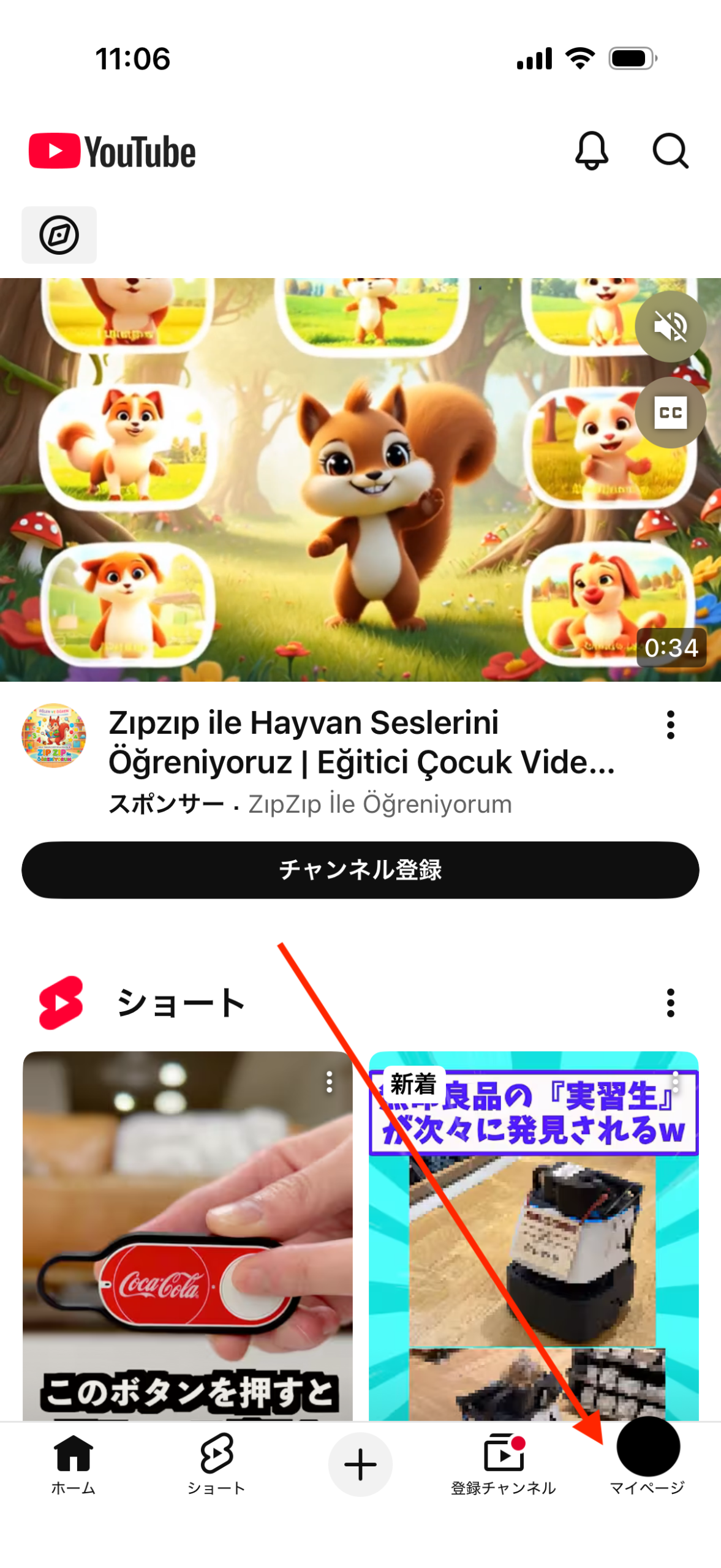This screenshot has width=721, height=1568.
Task: Subscribe with the チャンネル登録 button
Action: [x=360, y=870]
